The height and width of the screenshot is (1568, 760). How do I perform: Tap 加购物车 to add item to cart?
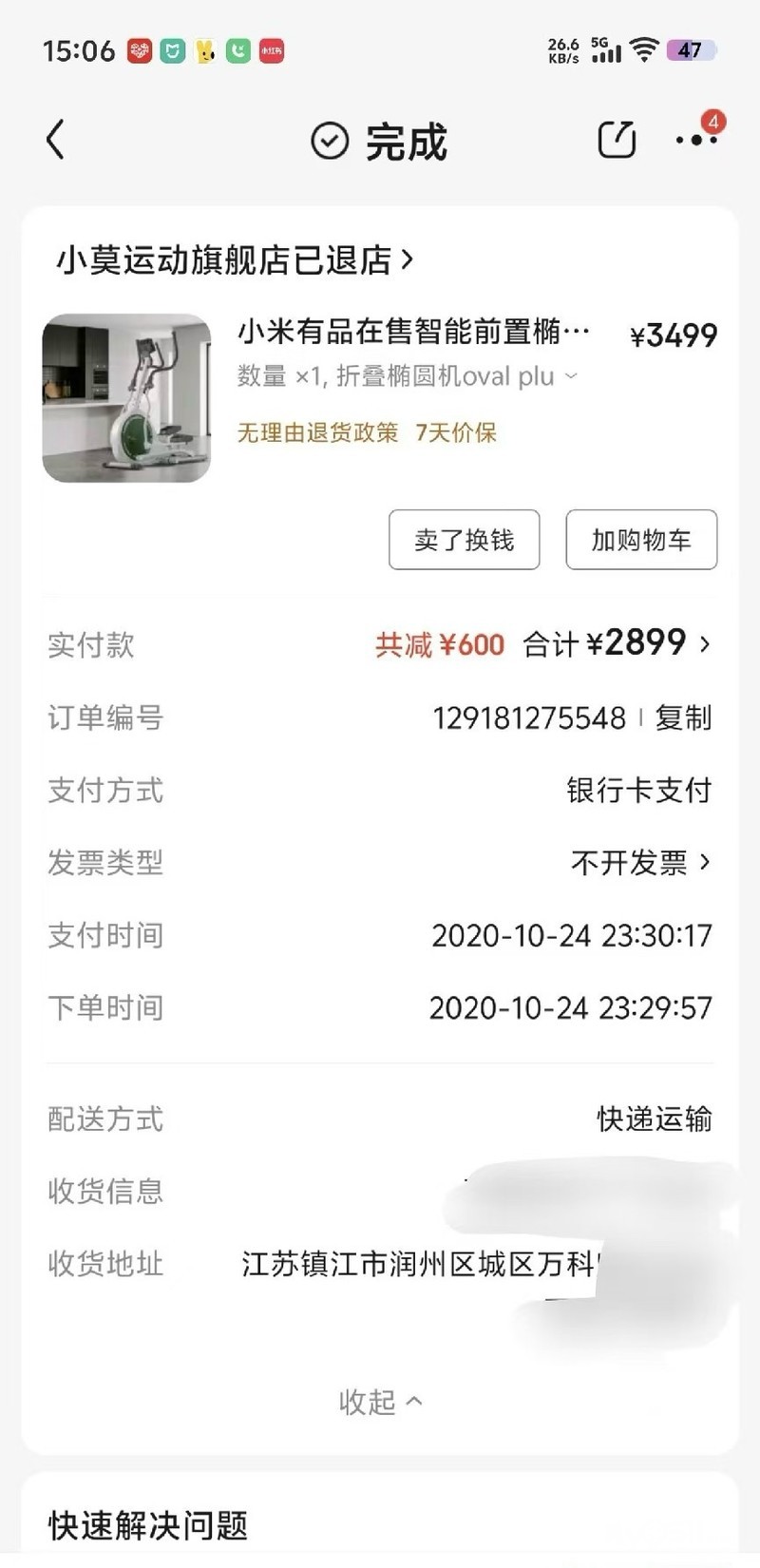[x=641, y=540]
